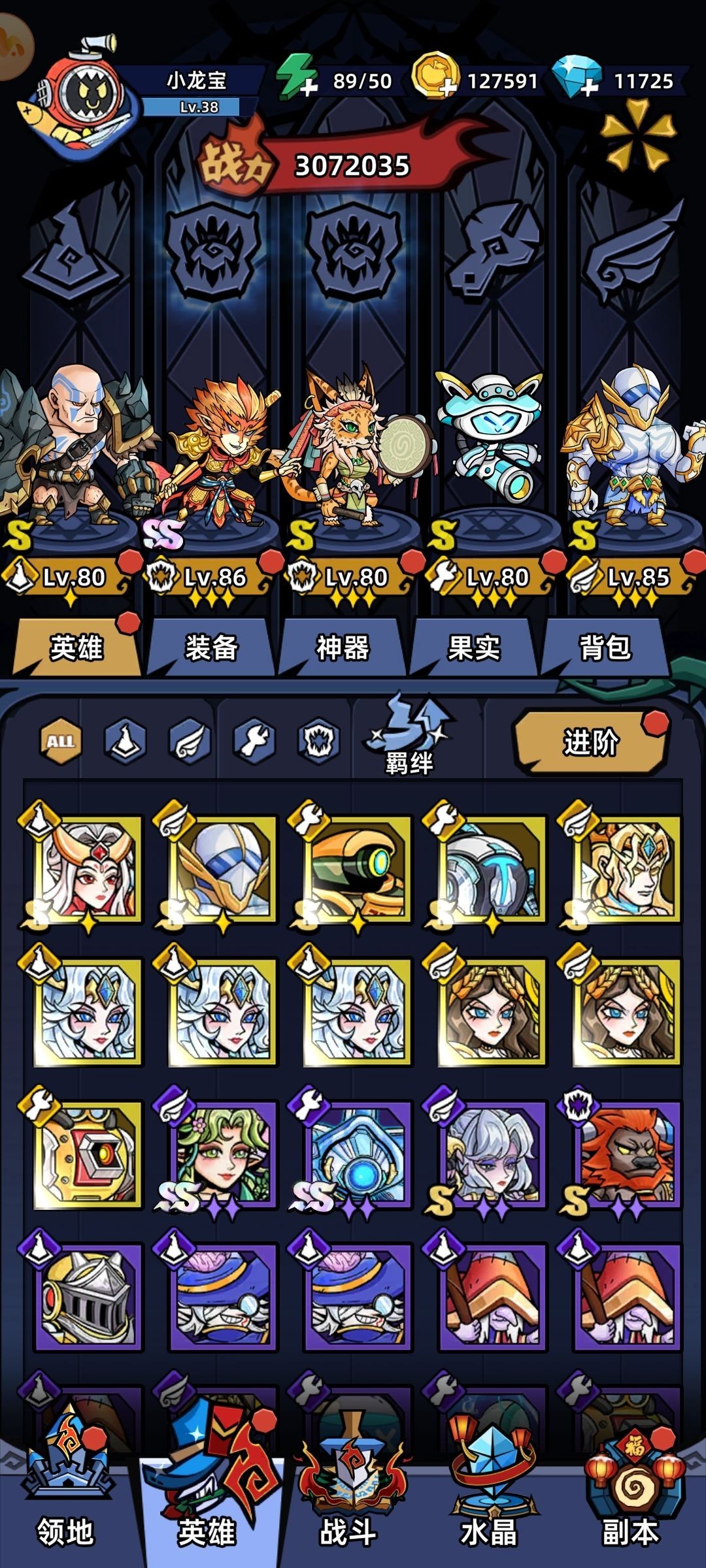Screen dimensions: 706x1568
Task: Tap the 进阶 advance button
Action: click(x=590, y=742)
